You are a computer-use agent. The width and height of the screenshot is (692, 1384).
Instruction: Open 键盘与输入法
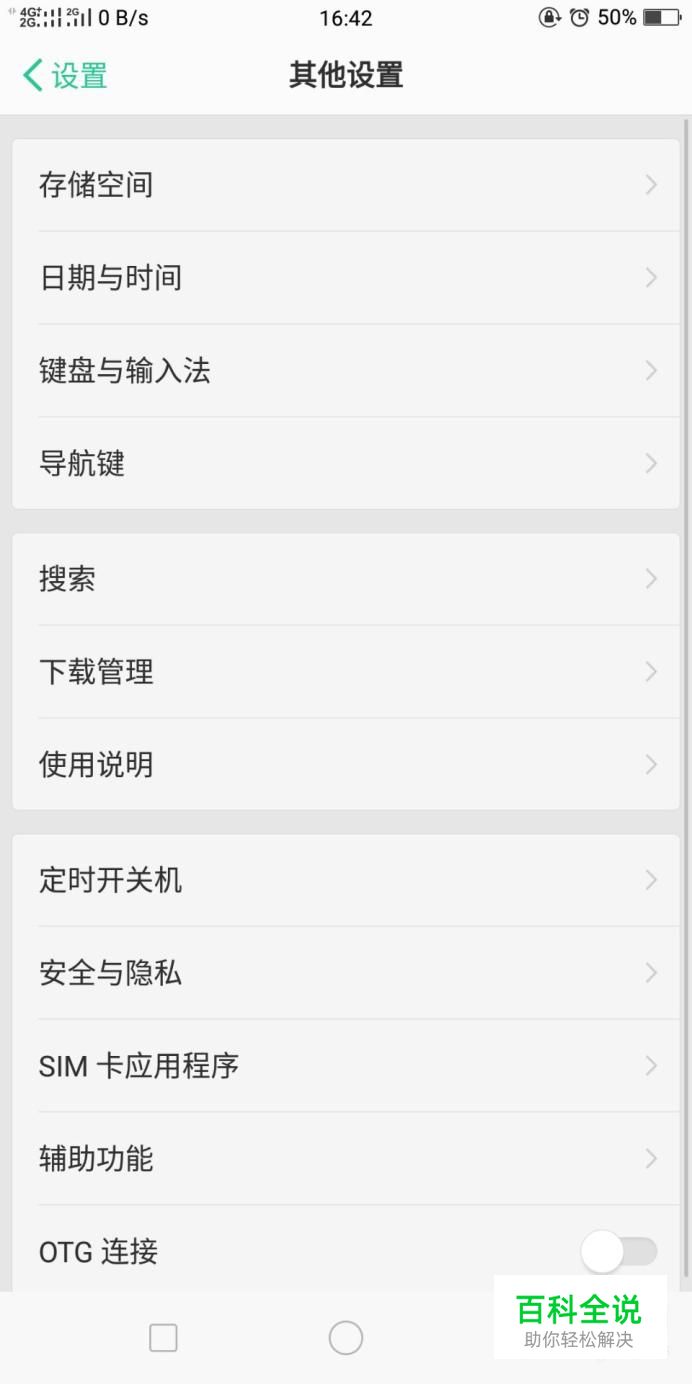click(x=346, y=371)
